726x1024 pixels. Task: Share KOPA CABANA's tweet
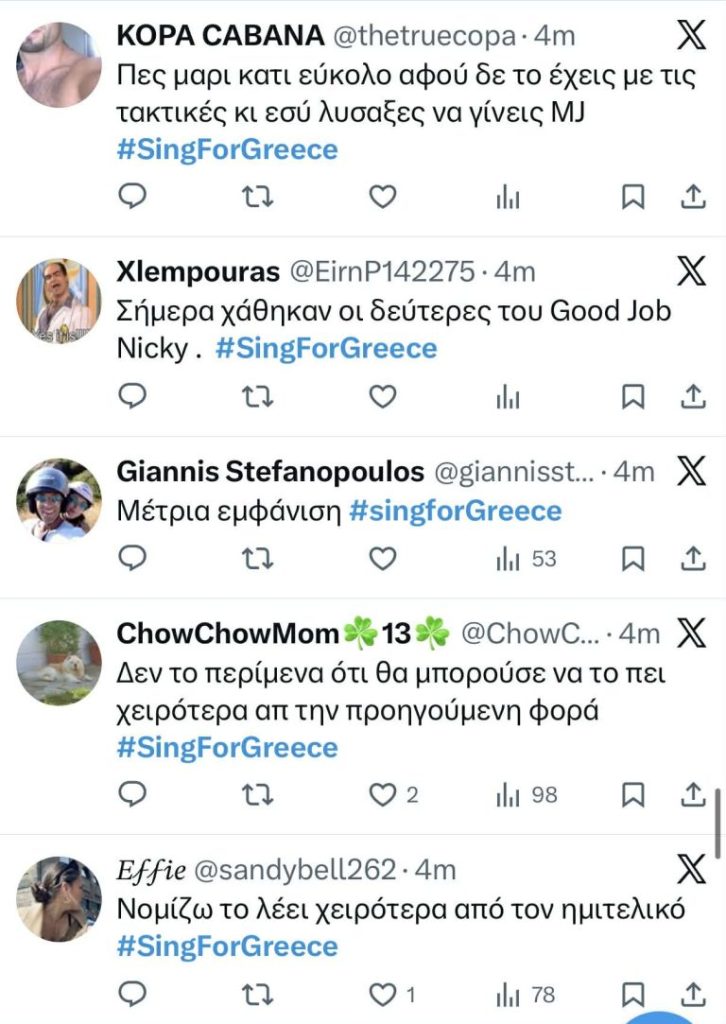(693, 198)
